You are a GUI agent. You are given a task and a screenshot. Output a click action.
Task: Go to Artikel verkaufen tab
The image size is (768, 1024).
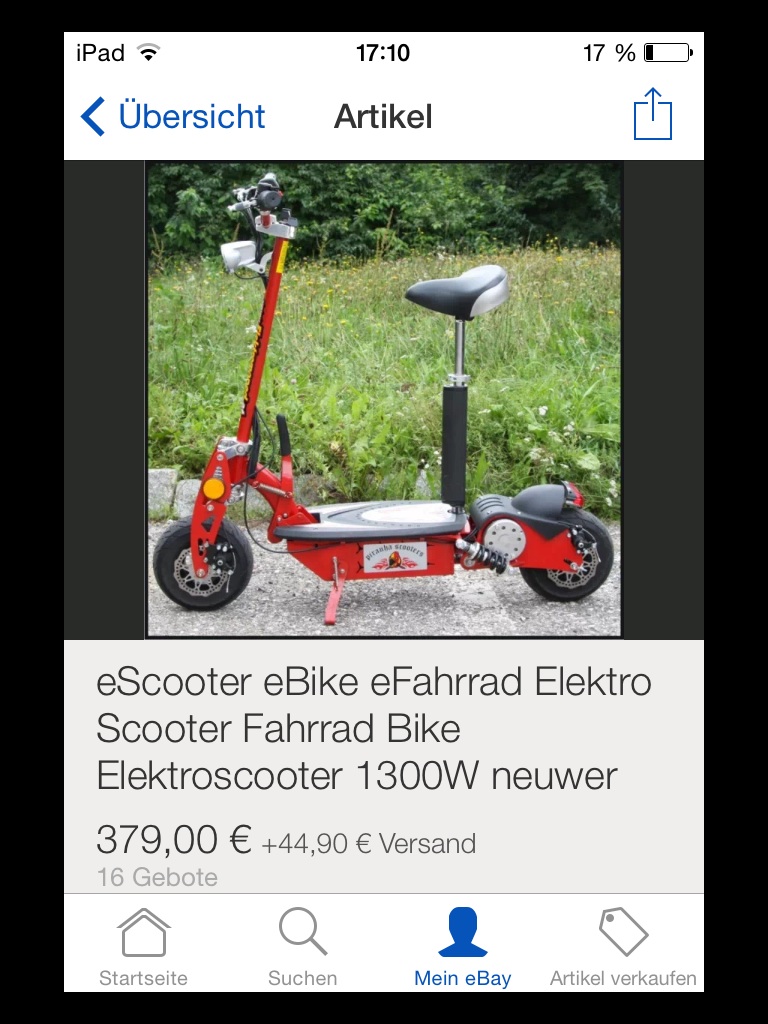tap(623, 946)
